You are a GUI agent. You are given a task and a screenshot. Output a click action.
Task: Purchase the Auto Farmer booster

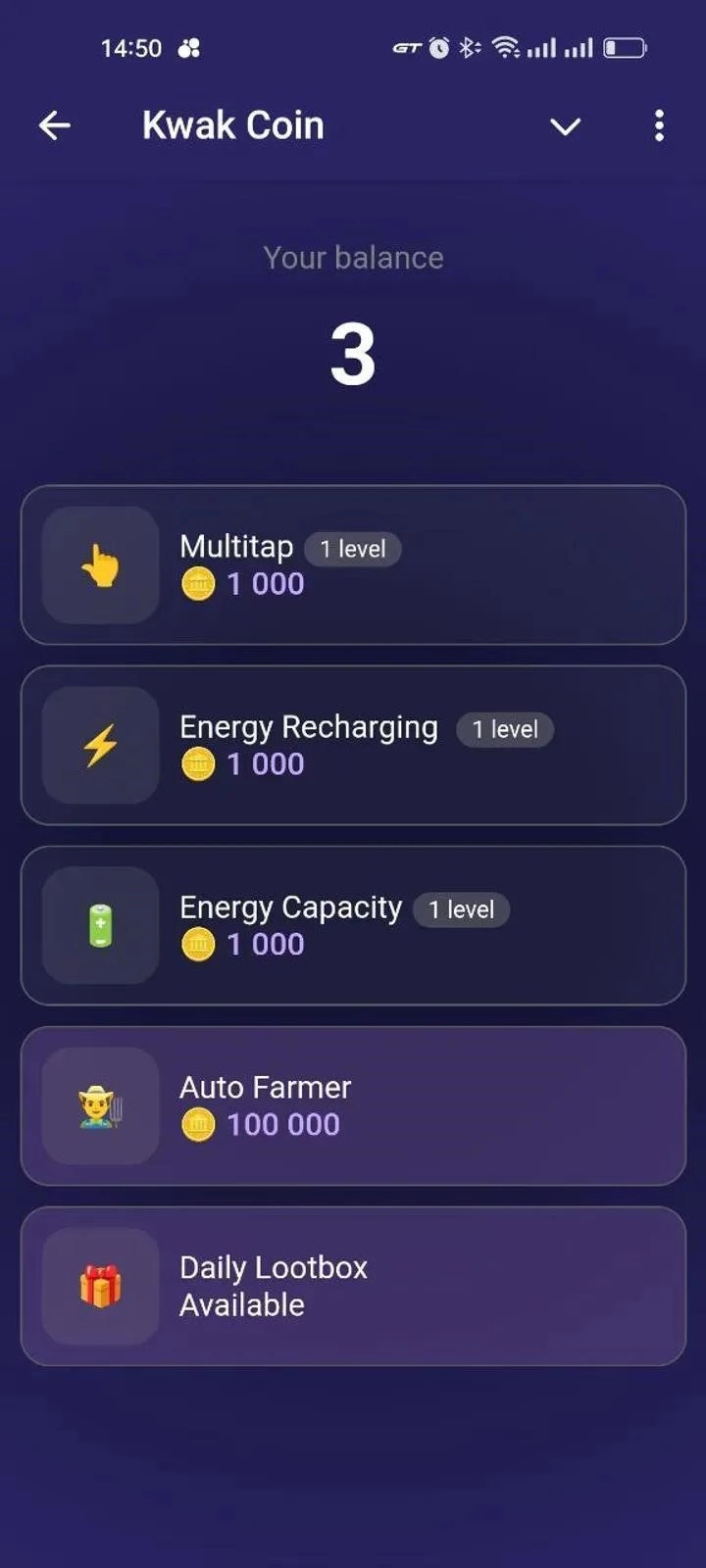tap(353, 1106)
